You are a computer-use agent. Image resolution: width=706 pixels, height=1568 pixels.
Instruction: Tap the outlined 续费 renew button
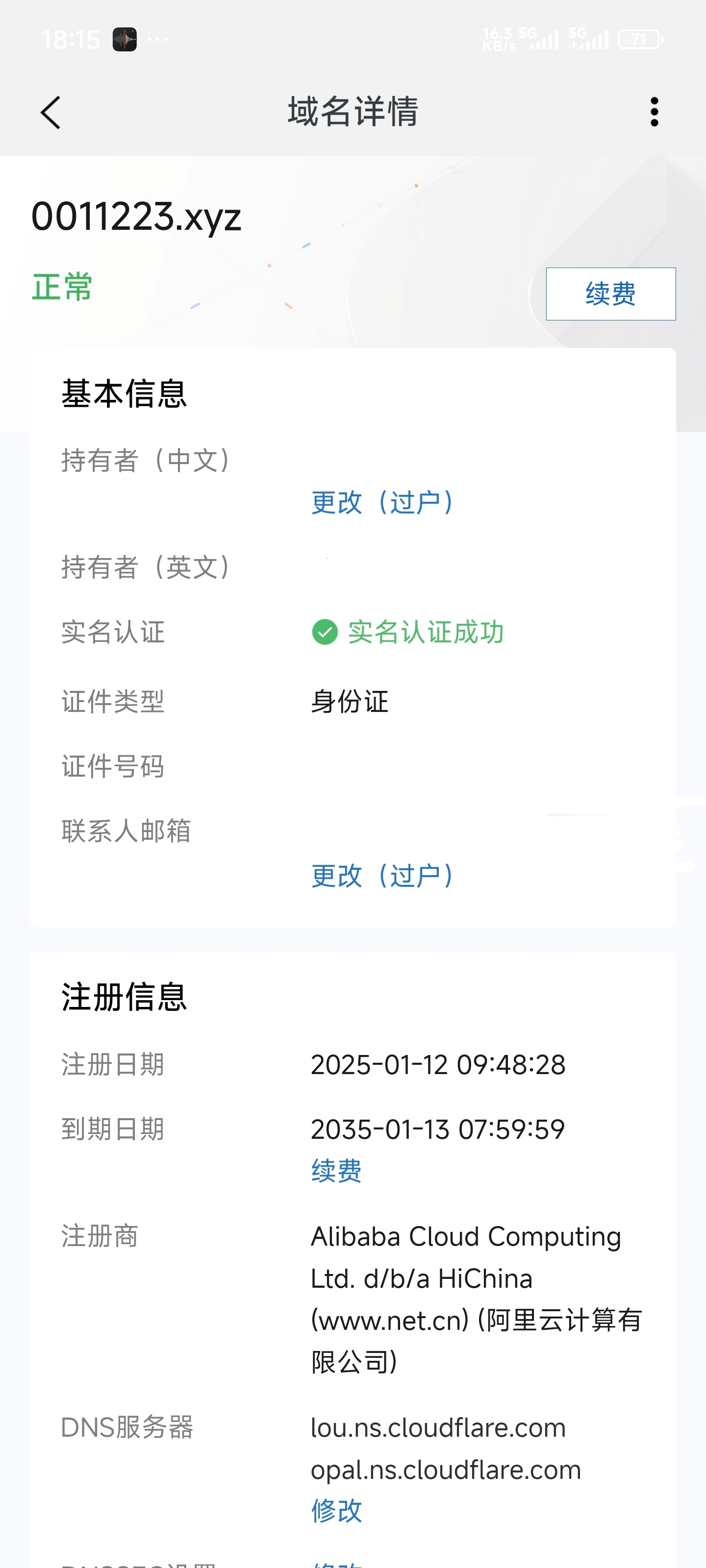click(610, 294)
